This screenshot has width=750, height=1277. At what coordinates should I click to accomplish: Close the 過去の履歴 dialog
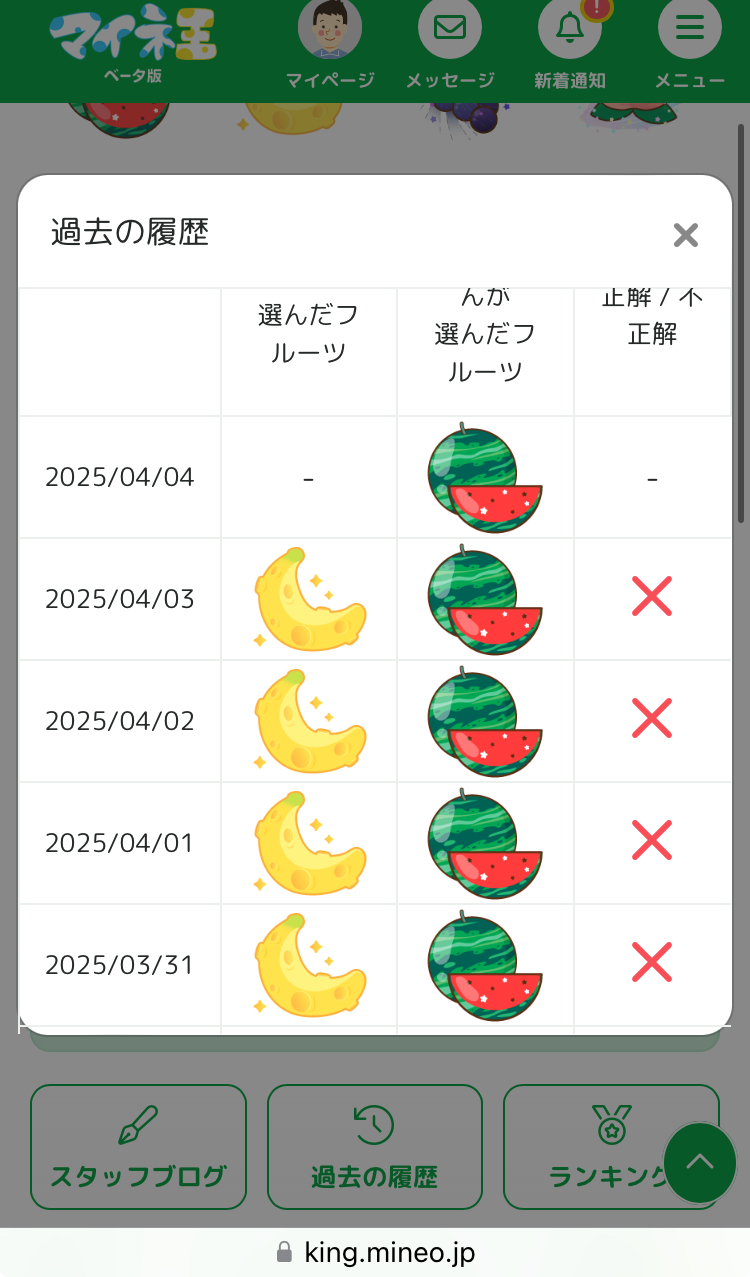pyautogui.click(x=685, y=235)
